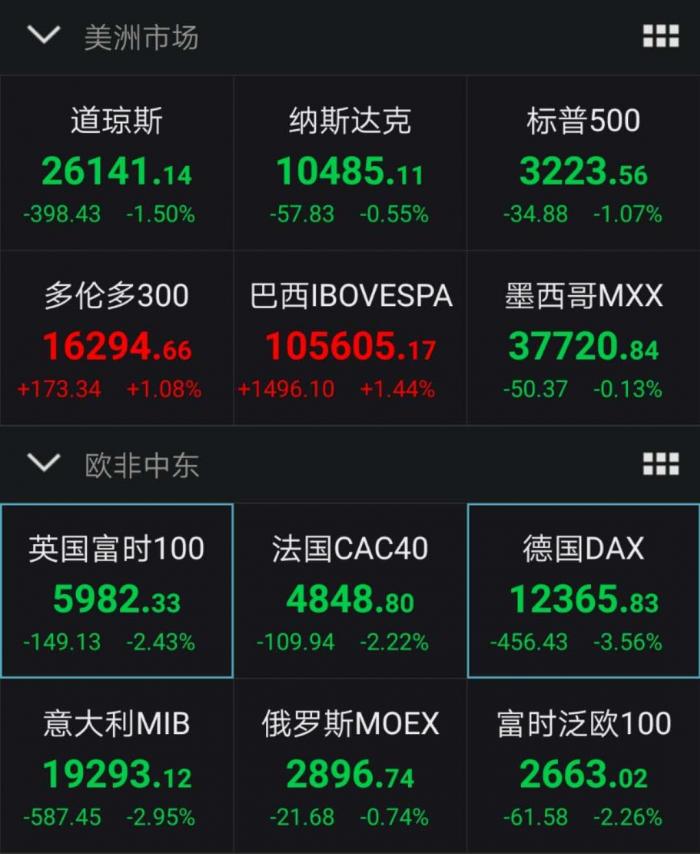Open grid view options for 美洲市场
Screen dimensions: 700x854
tap(660, 37)
